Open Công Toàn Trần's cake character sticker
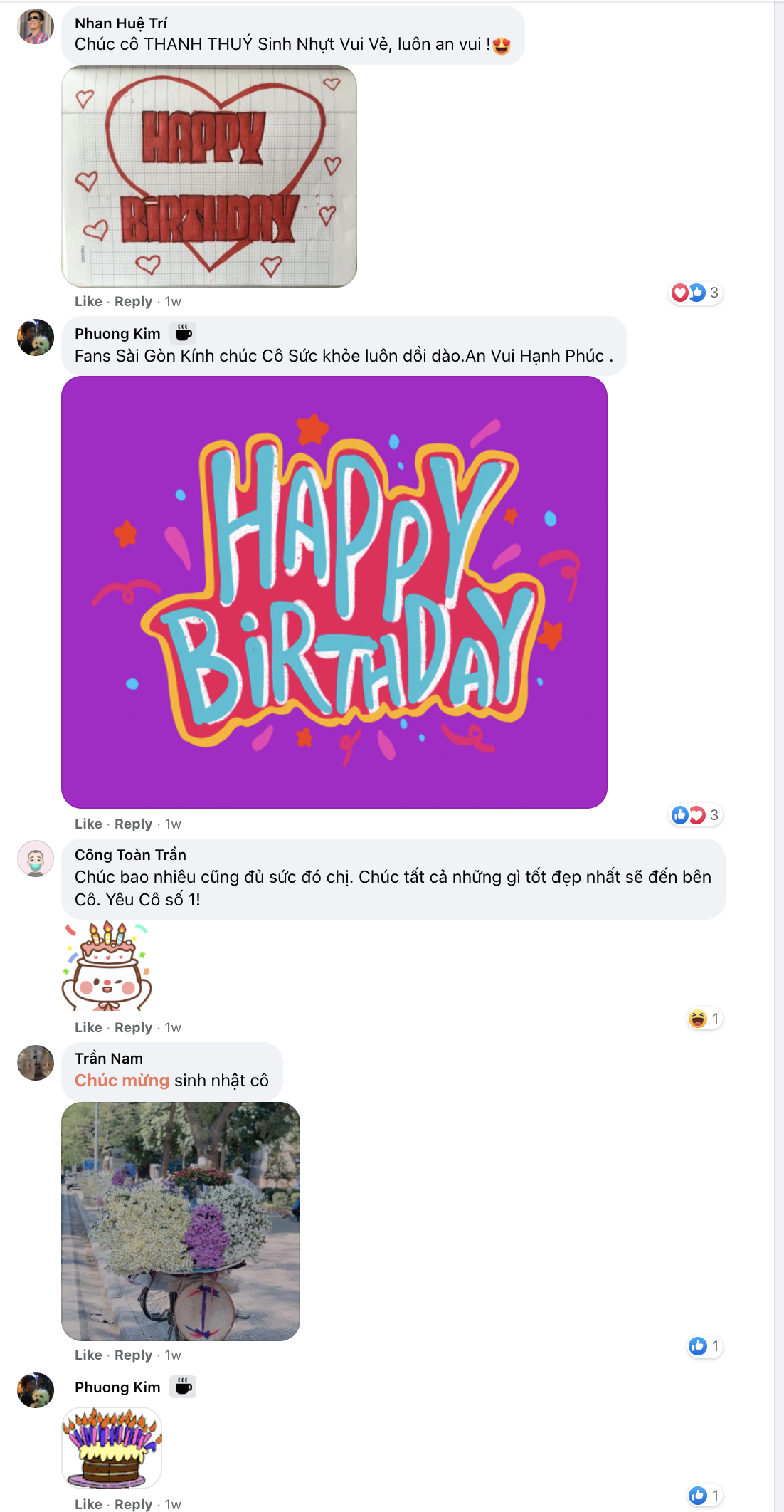Image resolution: width=784 pixels, height=1512 pixels. pos(107,966)
